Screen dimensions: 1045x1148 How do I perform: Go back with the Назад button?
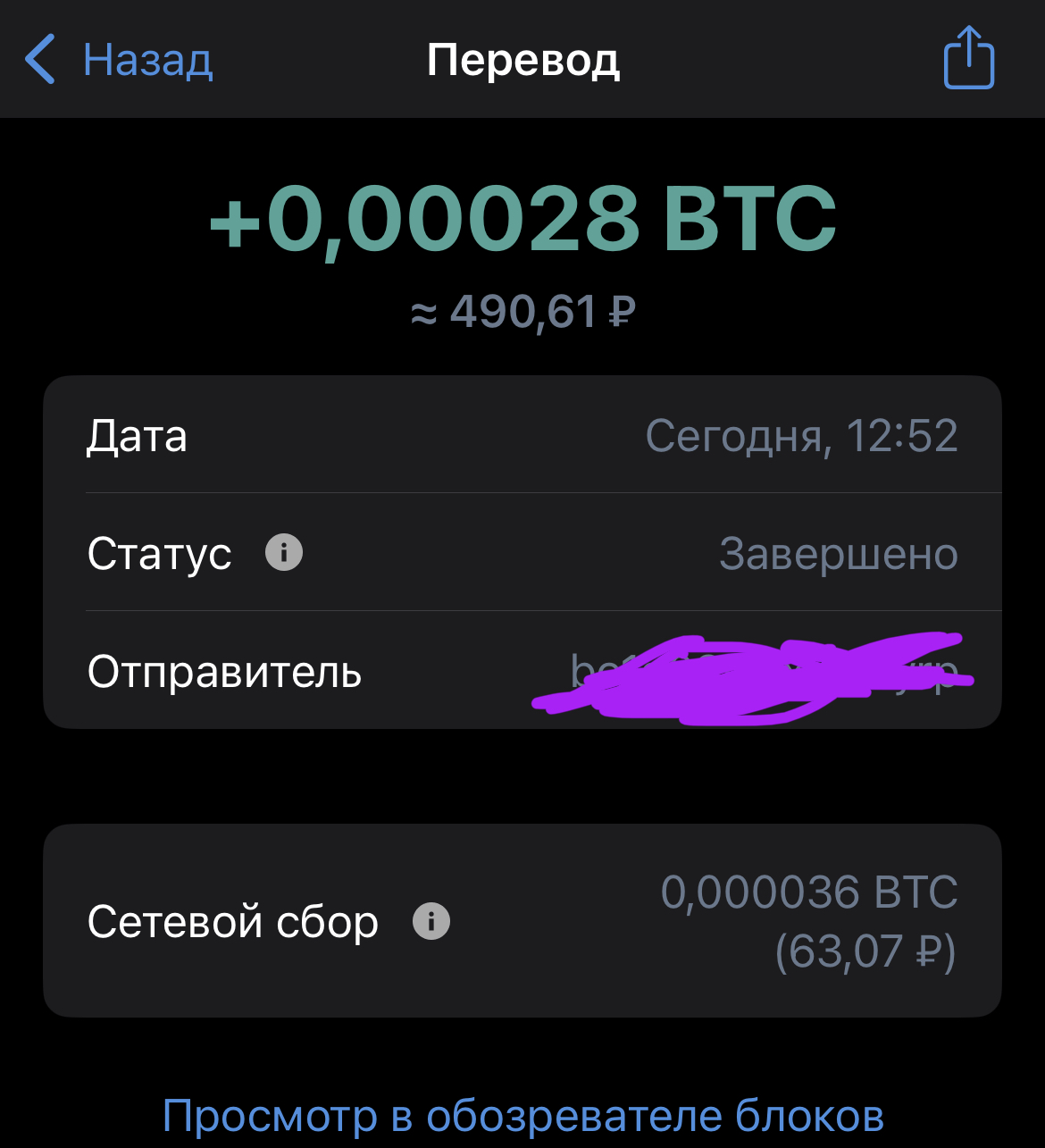point(119,60)
